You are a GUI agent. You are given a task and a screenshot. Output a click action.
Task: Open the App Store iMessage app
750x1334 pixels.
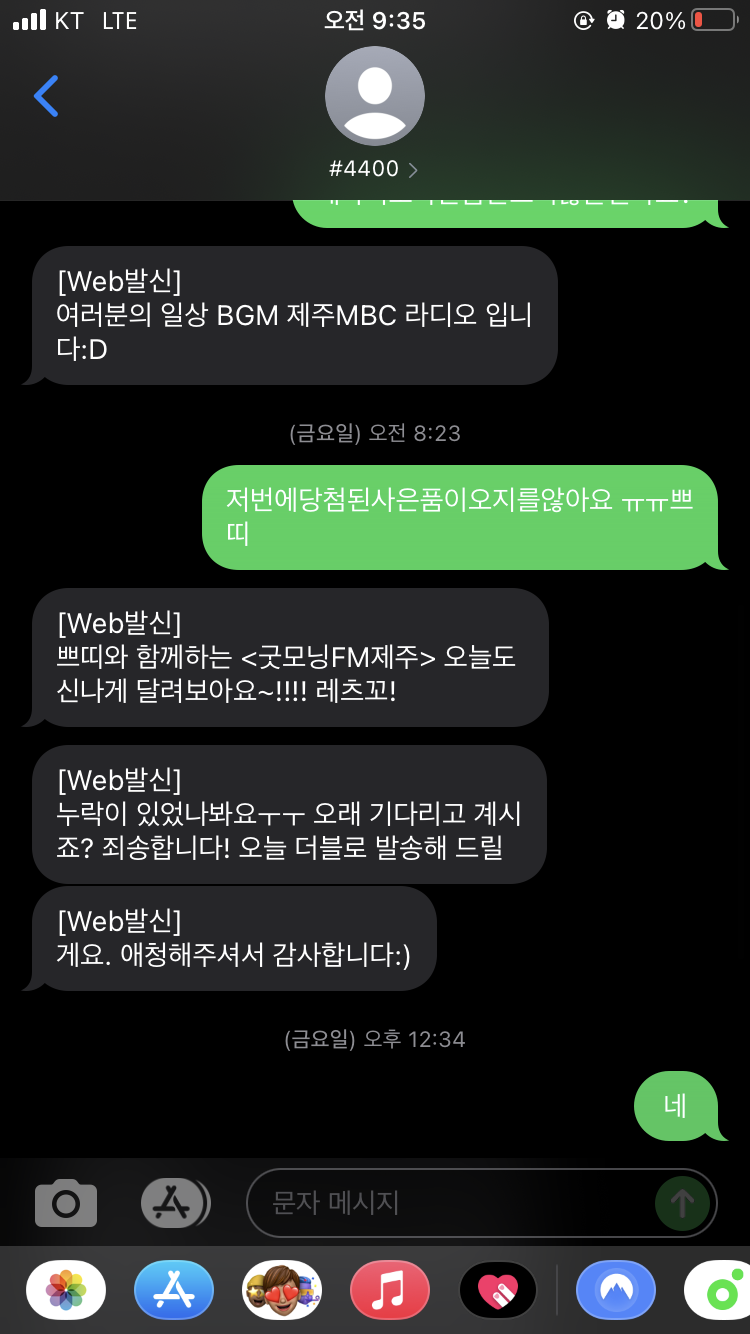point(174,1290)
